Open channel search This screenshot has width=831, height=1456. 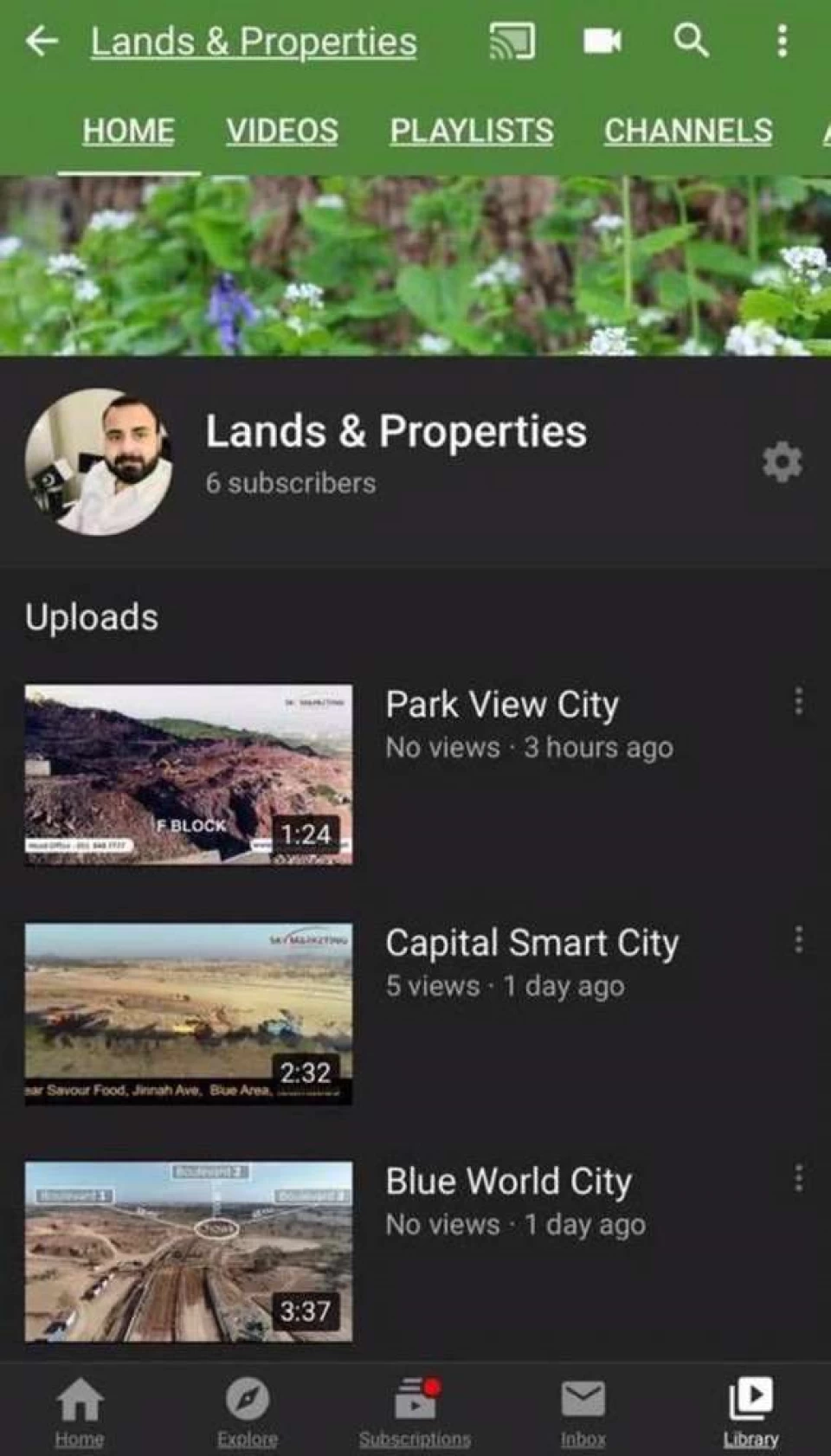pyautogui.click(x=691, y=41)
